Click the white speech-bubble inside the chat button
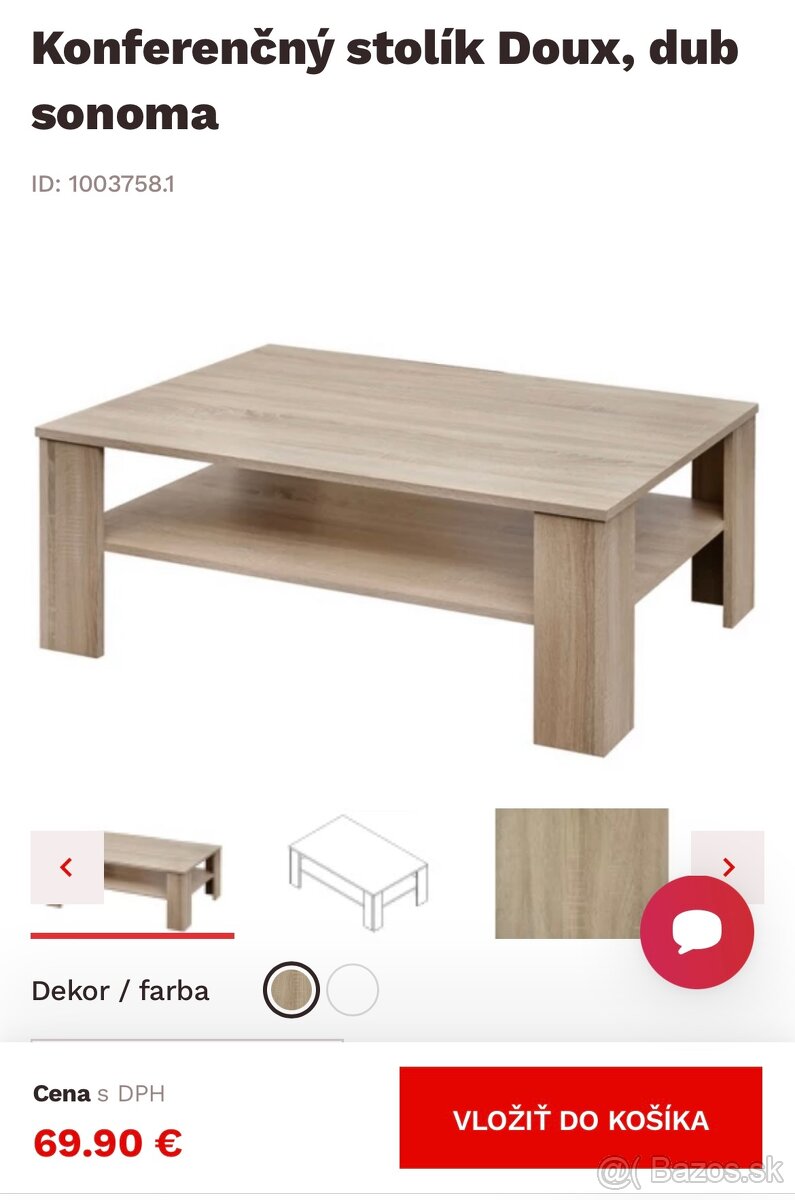The height and width of the screenshot is (1200, 795). coord(697,928)
